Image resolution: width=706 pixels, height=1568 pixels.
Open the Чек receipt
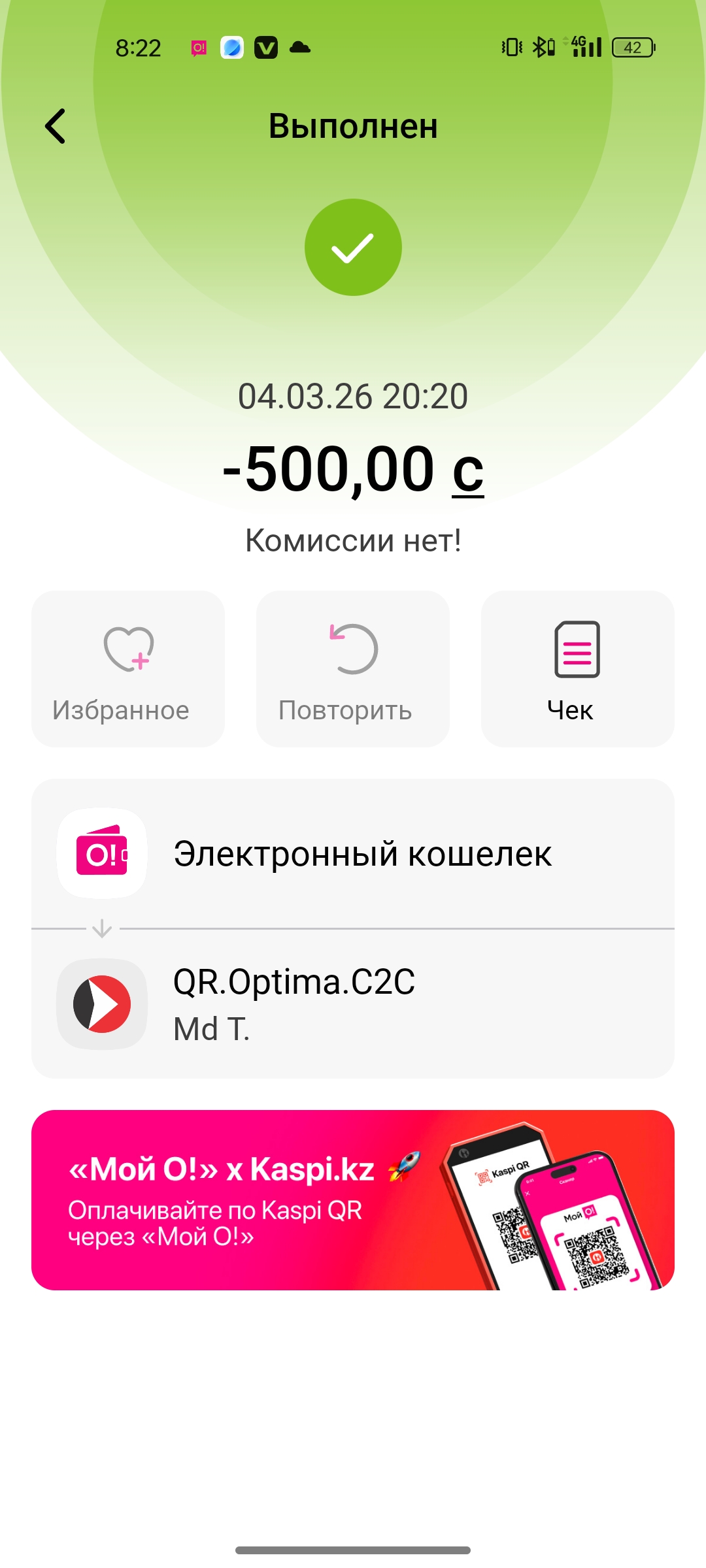[x=577, y=668]
